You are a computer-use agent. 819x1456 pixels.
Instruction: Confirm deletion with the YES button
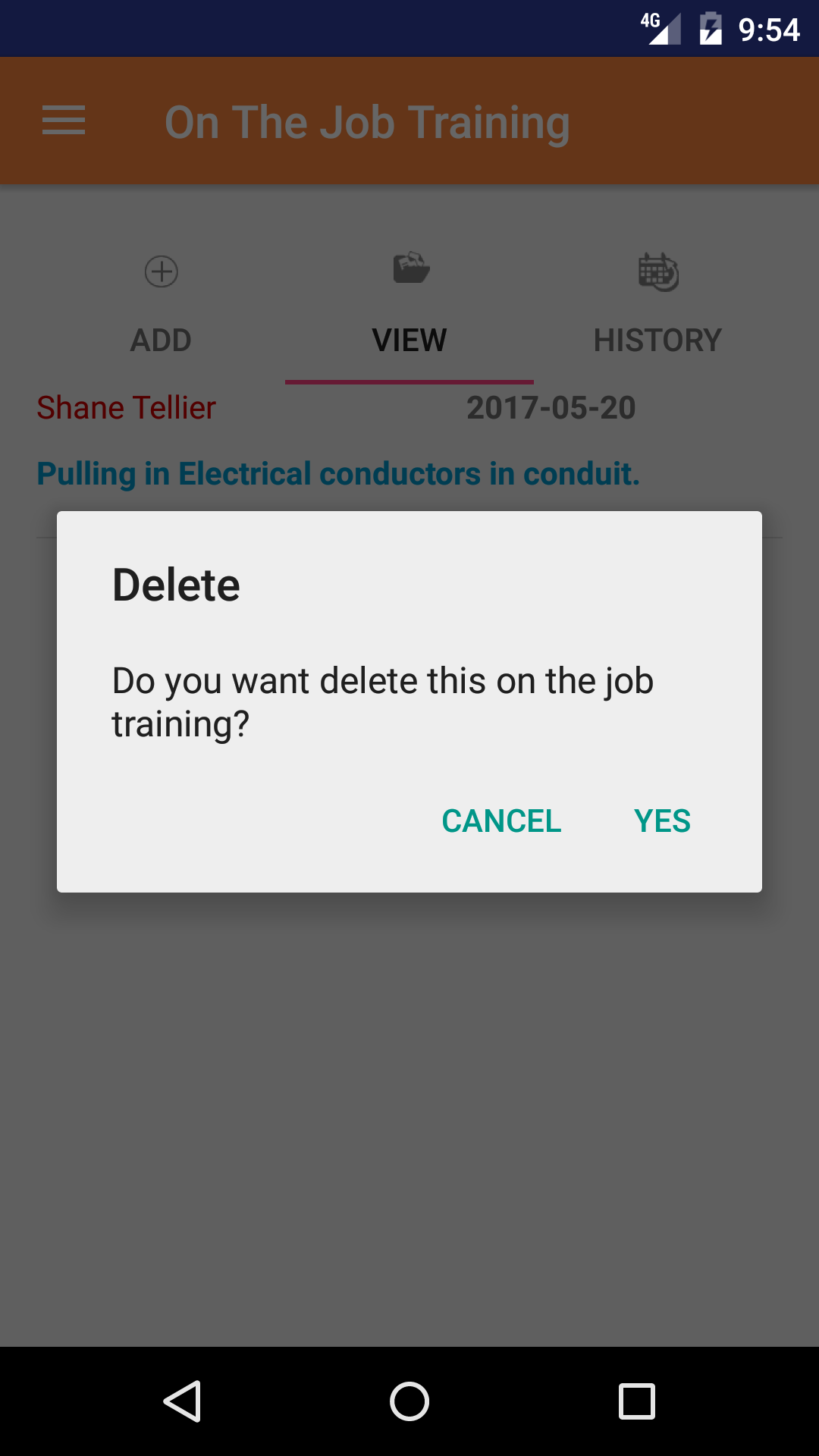[662, 821]
